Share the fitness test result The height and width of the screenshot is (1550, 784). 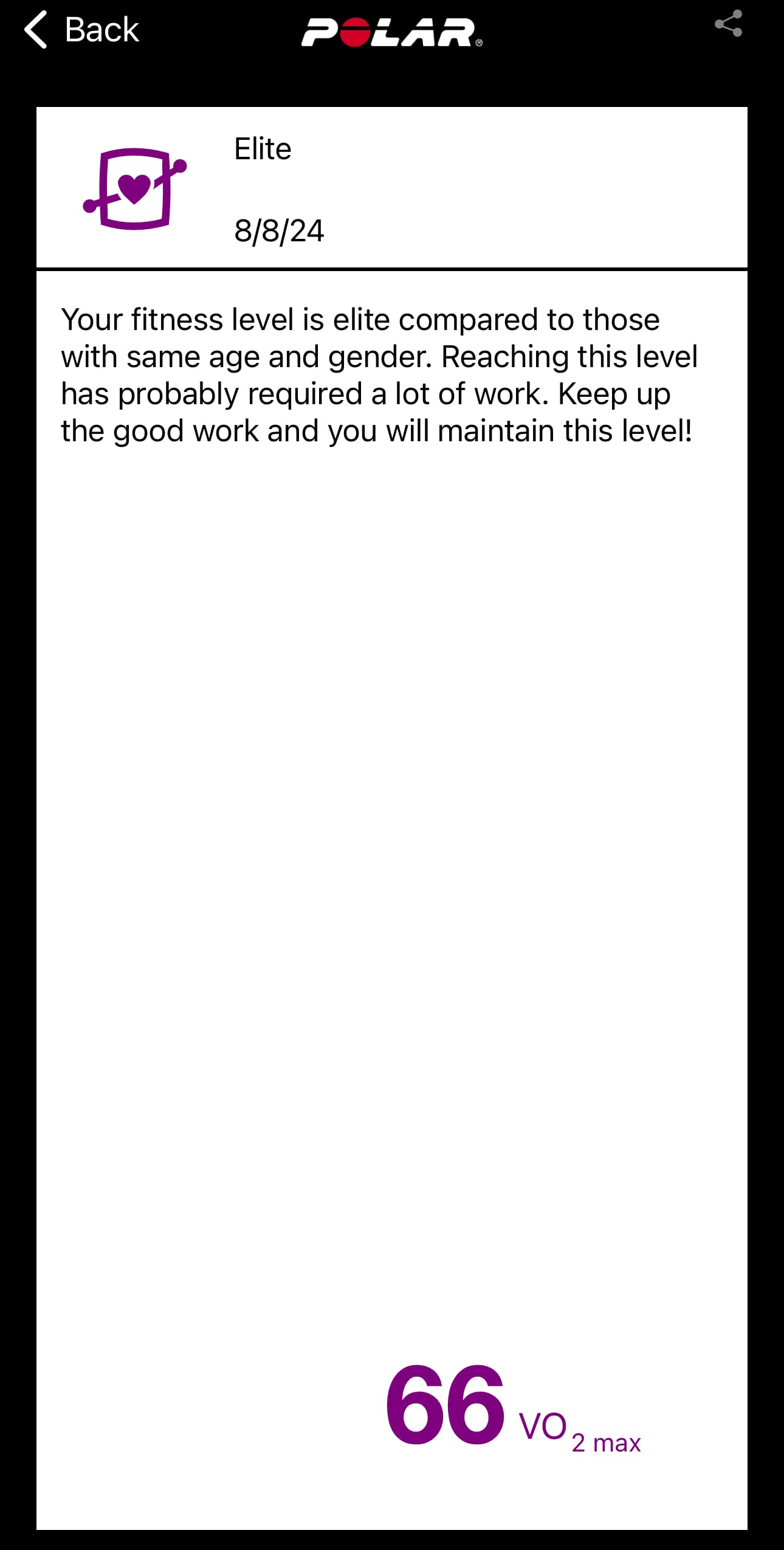(727, 24)
